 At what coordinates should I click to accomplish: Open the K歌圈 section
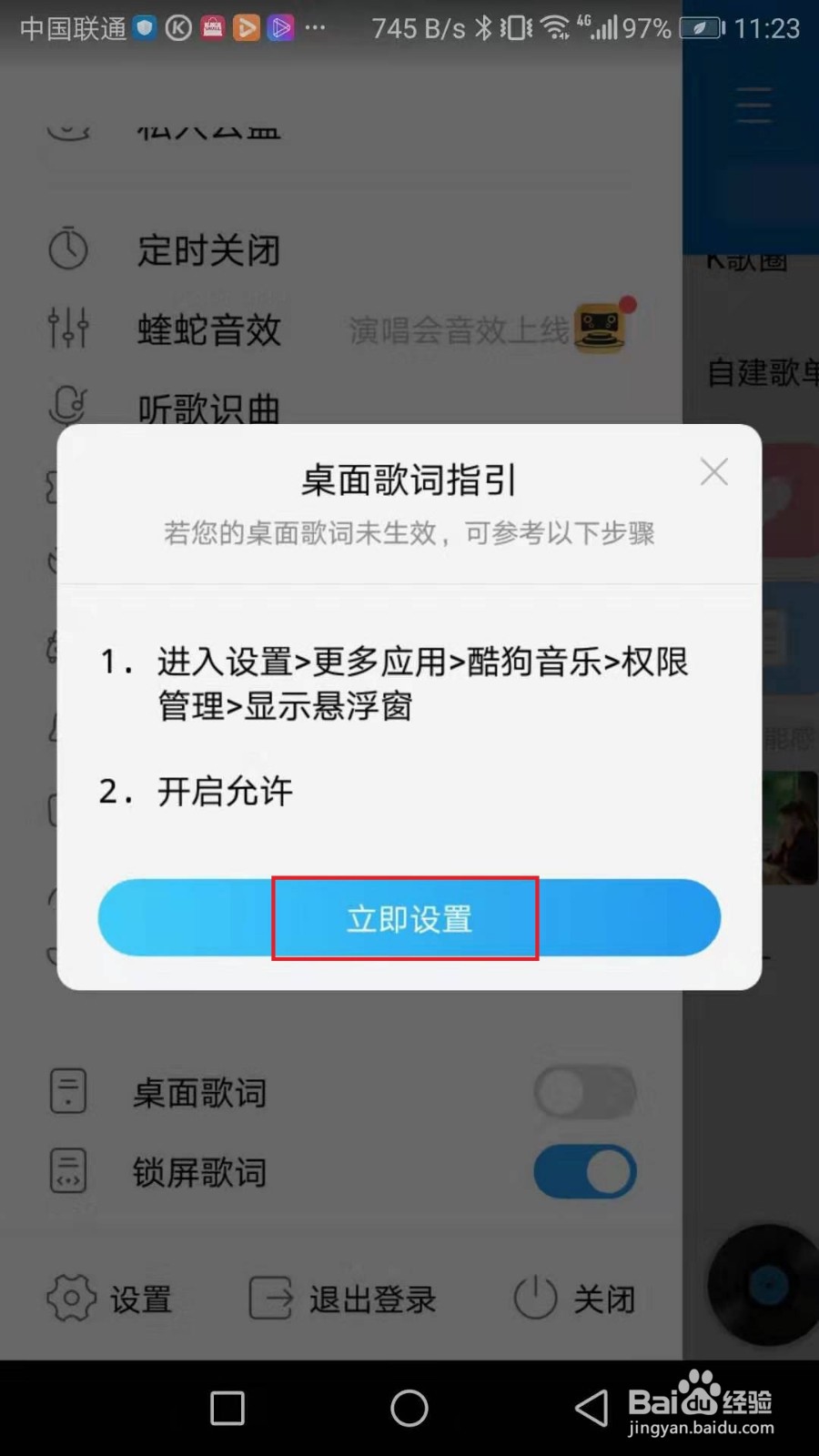746,264
